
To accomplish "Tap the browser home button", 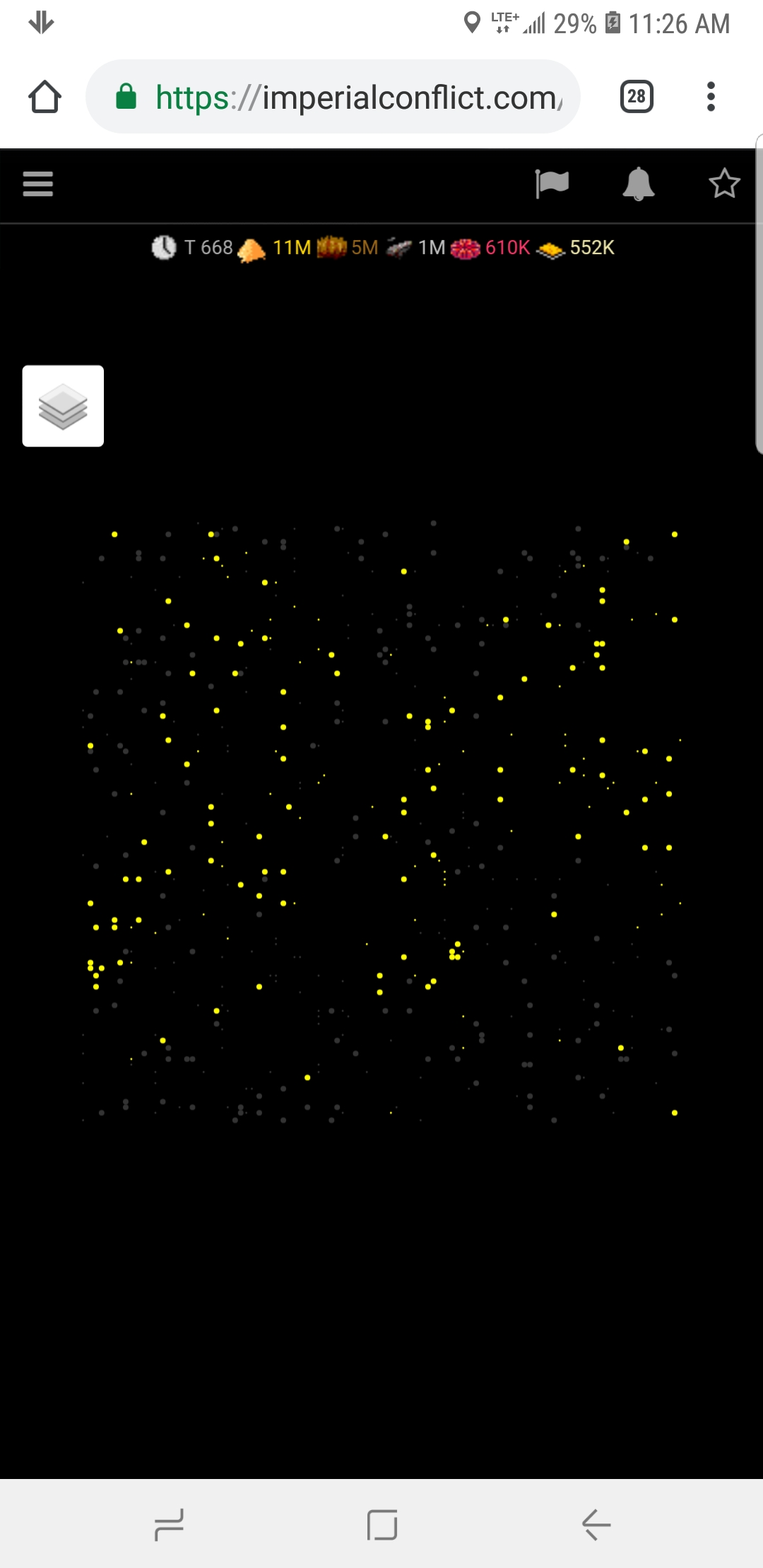I will coord(45,97).
